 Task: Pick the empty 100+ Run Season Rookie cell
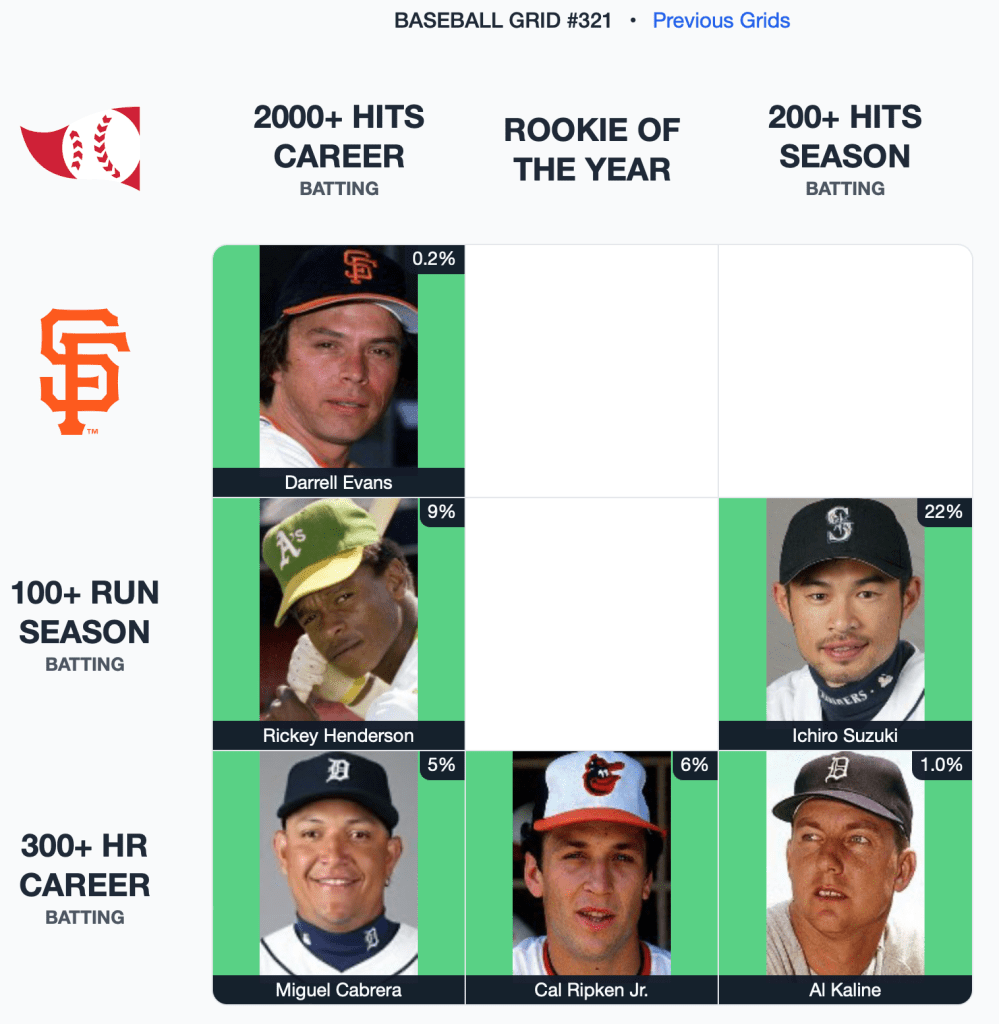[x=592, y=624]
